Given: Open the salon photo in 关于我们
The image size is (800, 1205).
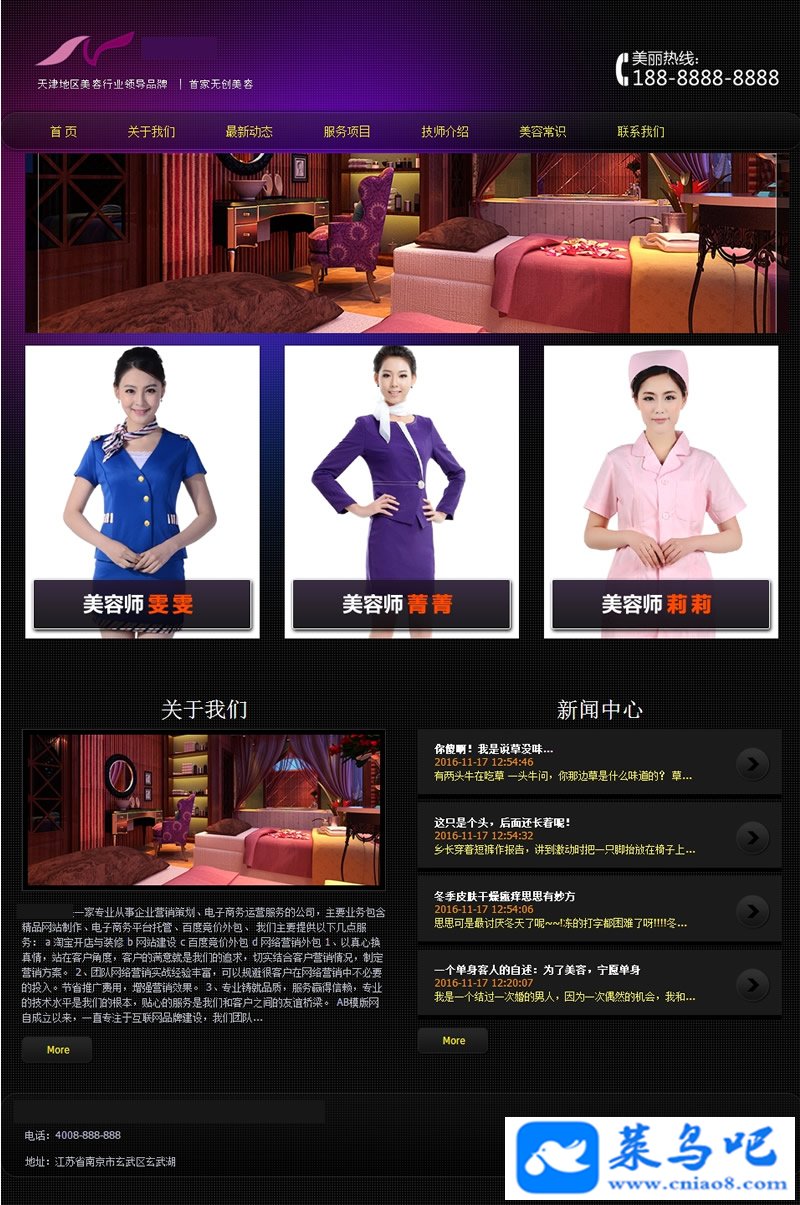Looking at the screenshot, I should [x=204, y=810].
